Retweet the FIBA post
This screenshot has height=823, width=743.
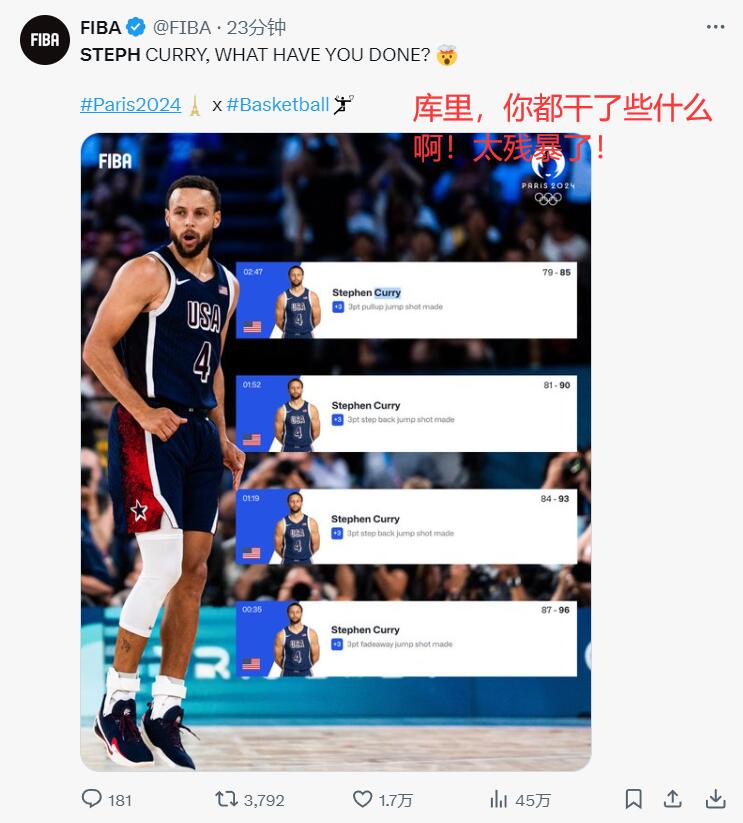pos(227,799)
